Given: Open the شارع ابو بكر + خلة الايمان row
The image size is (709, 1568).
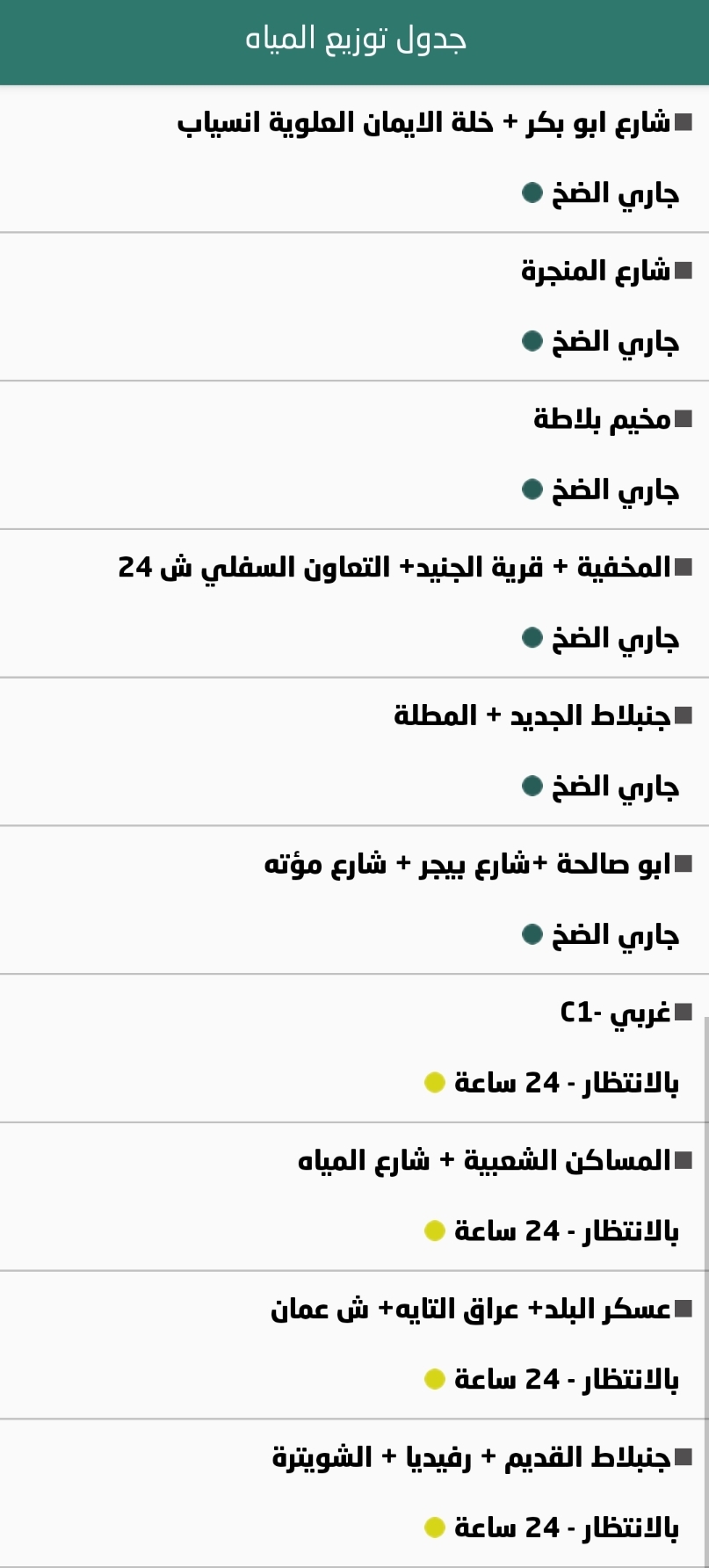Looking at the screenshot, I should tap(423, 123).
